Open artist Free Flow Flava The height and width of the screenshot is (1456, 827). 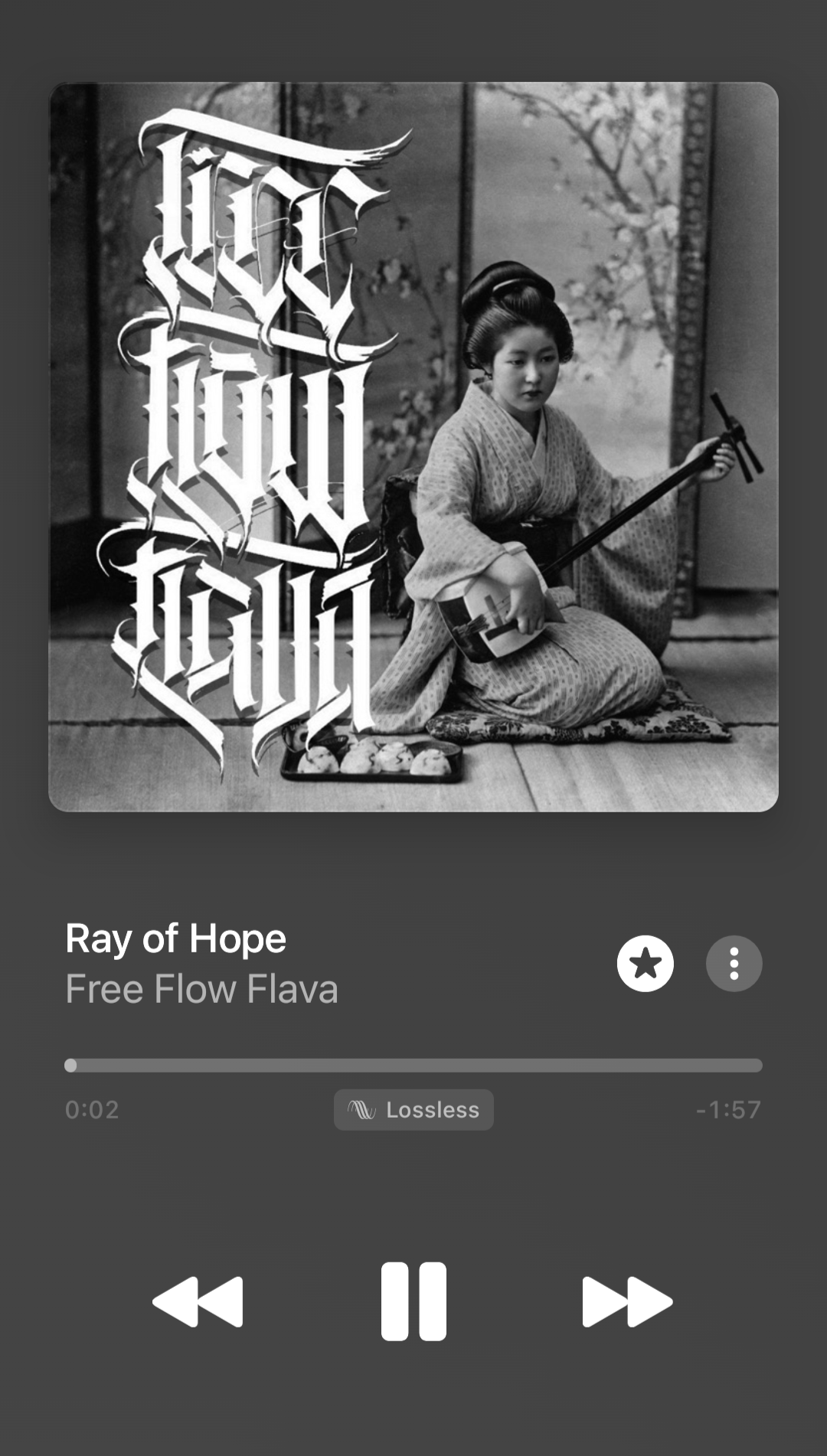click(201, 989)
